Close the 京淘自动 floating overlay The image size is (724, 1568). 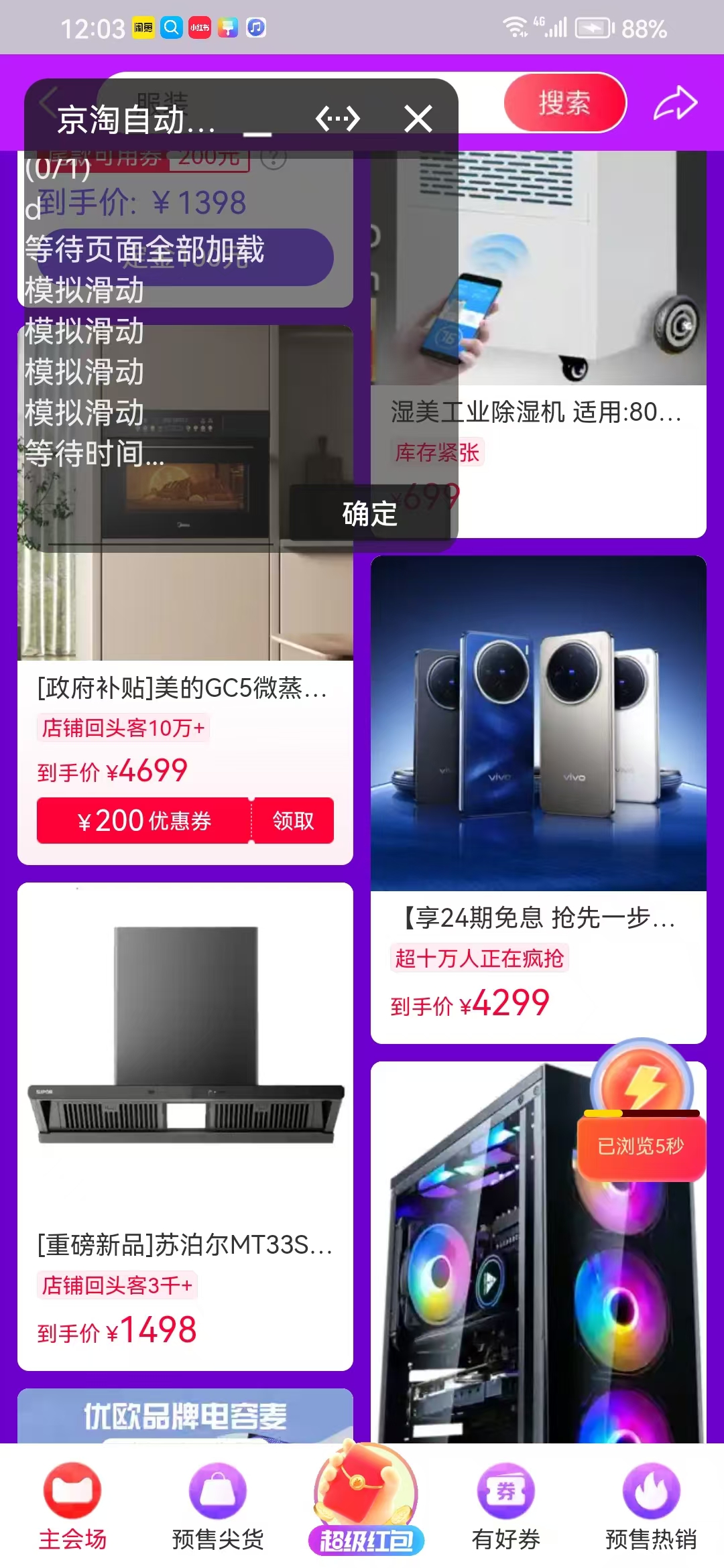[x=418, y=119]
